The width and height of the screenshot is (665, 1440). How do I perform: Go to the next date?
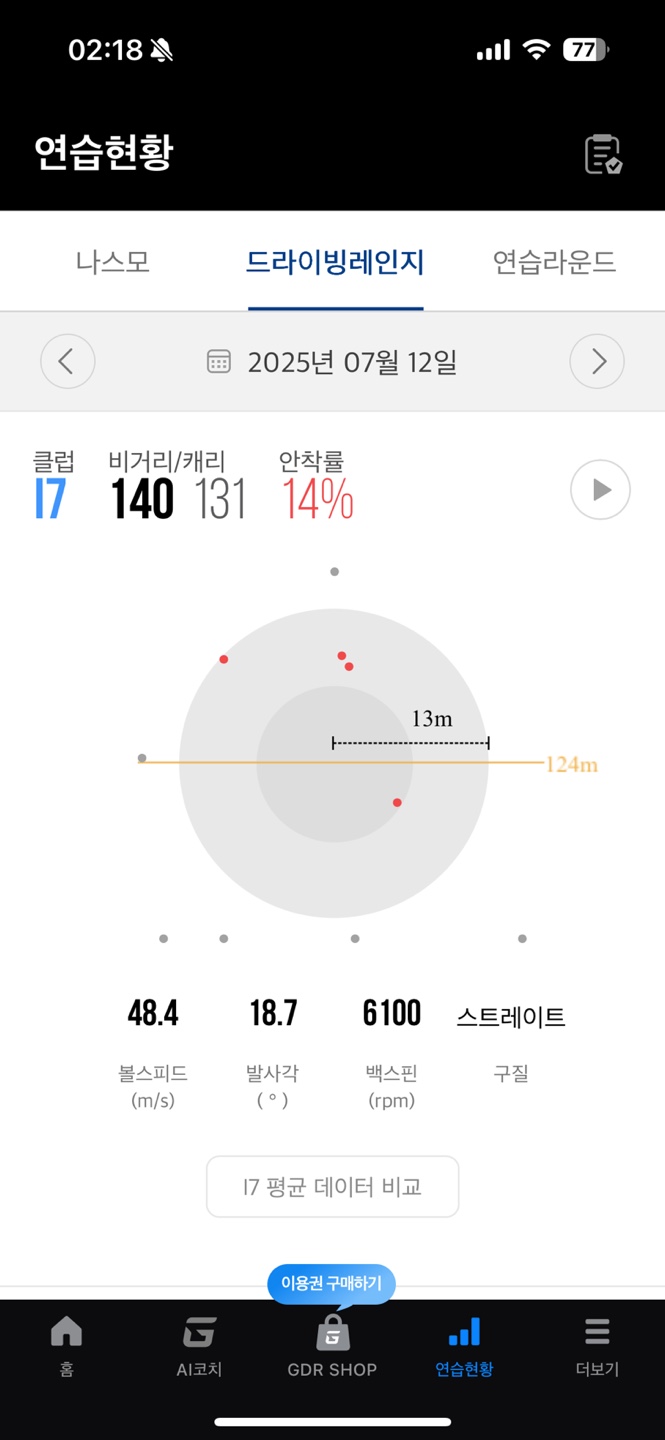click(x=597, y=361)
